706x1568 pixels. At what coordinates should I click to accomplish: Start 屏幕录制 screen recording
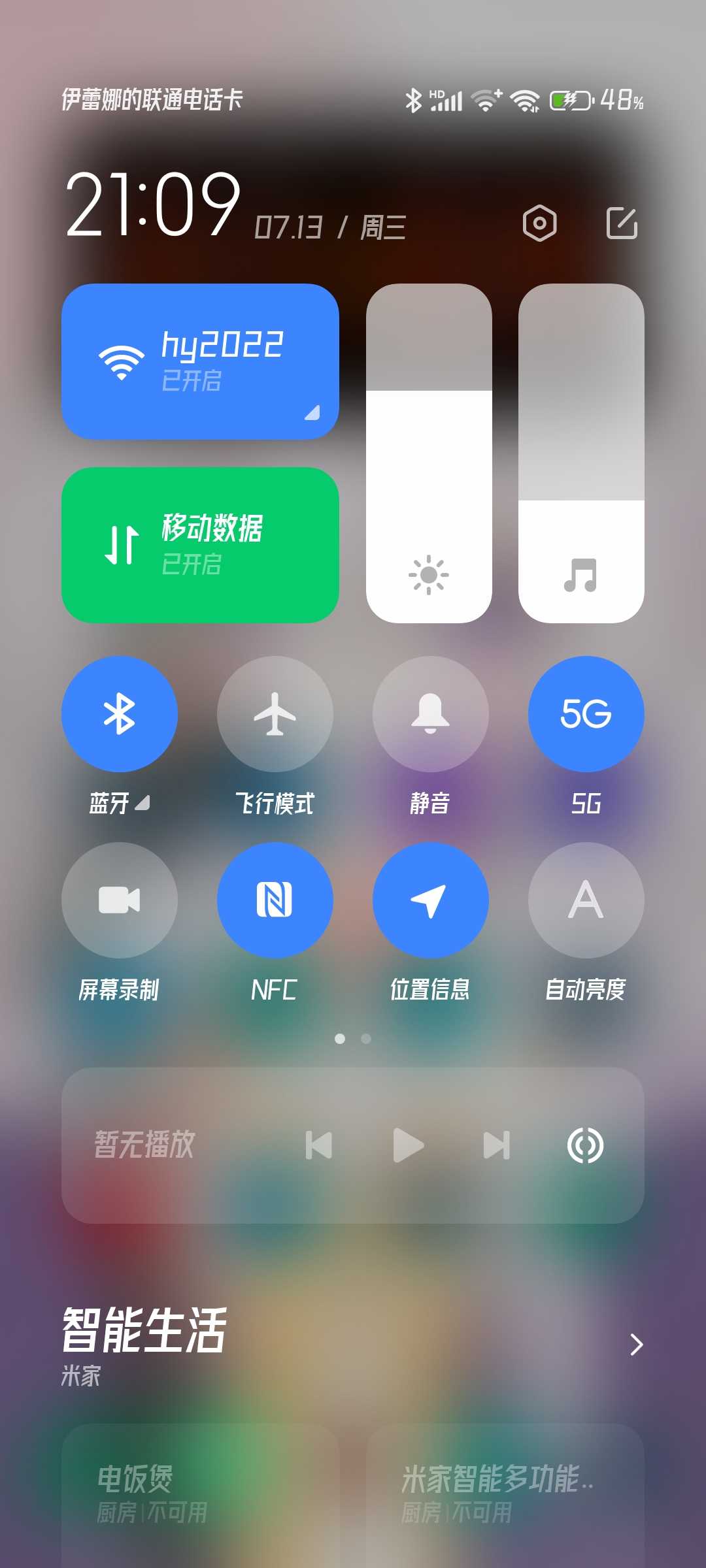[x=120, y=900]
